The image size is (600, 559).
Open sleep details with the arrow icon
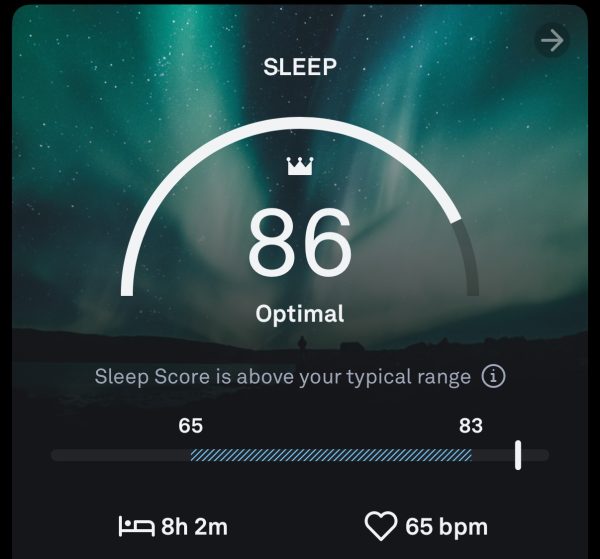pos(551,40)
